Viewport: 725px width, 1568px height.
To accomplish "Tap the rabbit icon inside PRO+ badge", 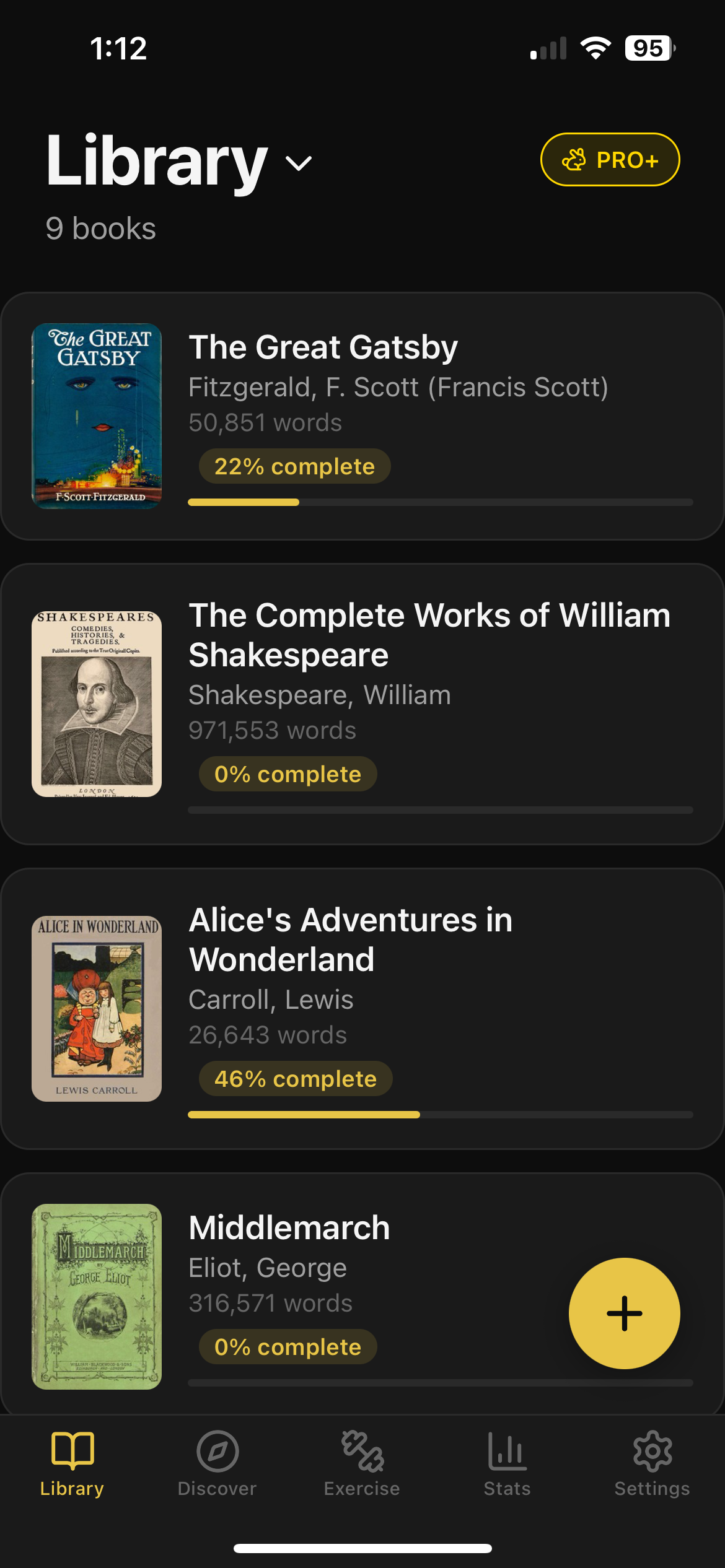I will [x=576, y=159].
